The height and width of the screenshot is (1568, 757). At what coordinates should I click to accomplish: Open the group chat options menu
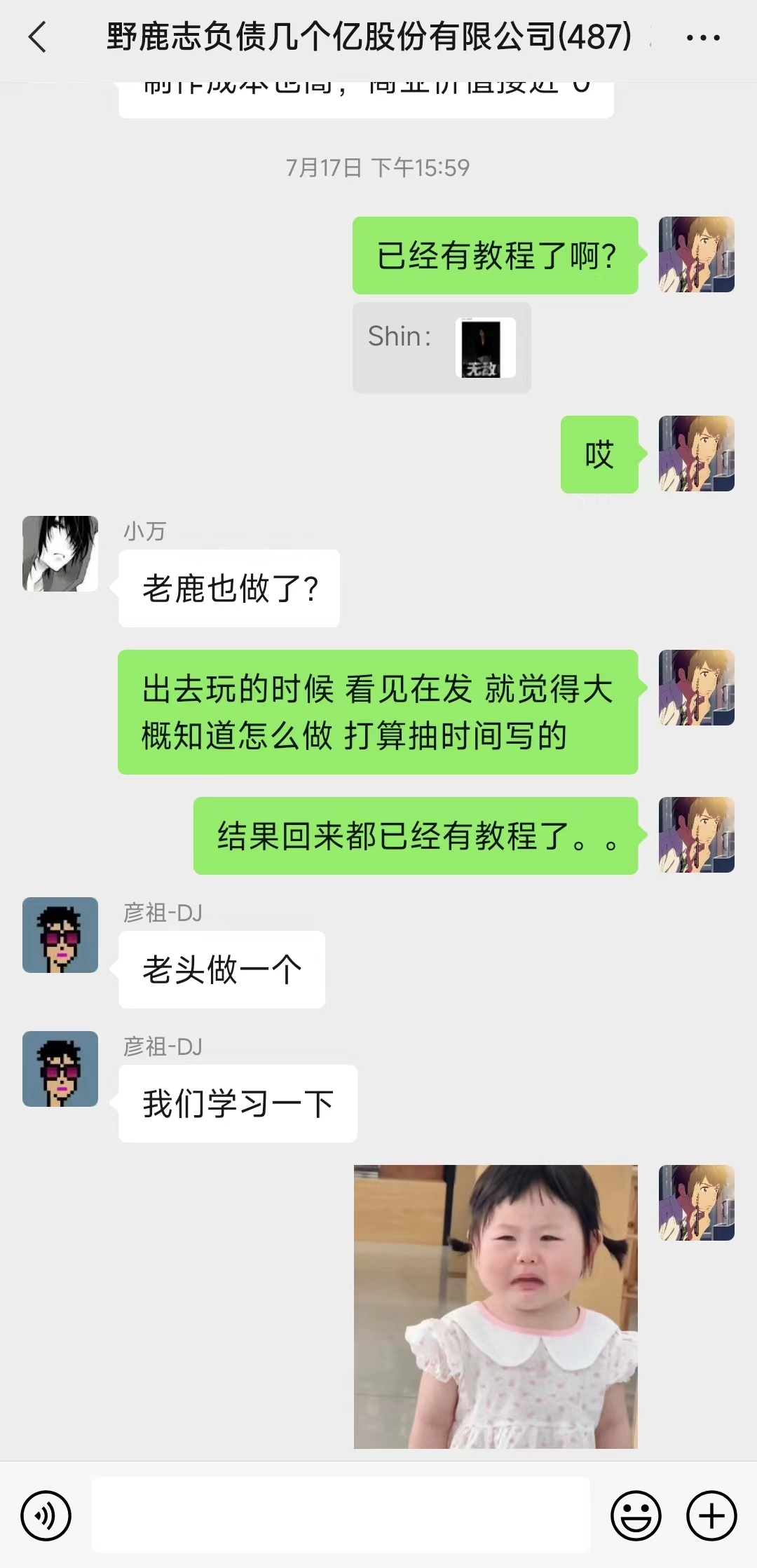(x=702, y=38)
